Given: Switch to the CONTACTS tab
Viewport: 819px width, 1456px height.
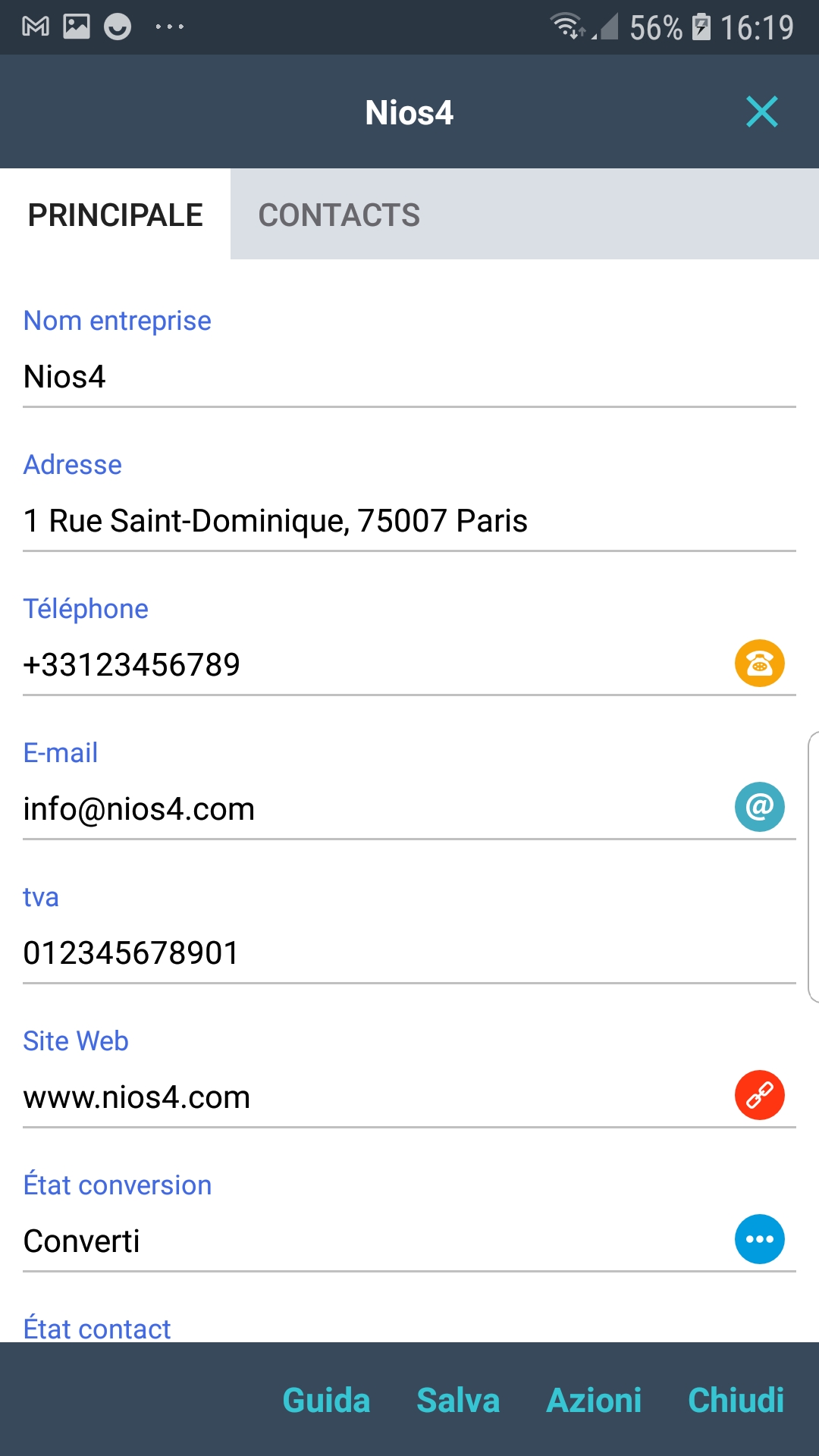Looking at the screenshot, I should [339, 215].
